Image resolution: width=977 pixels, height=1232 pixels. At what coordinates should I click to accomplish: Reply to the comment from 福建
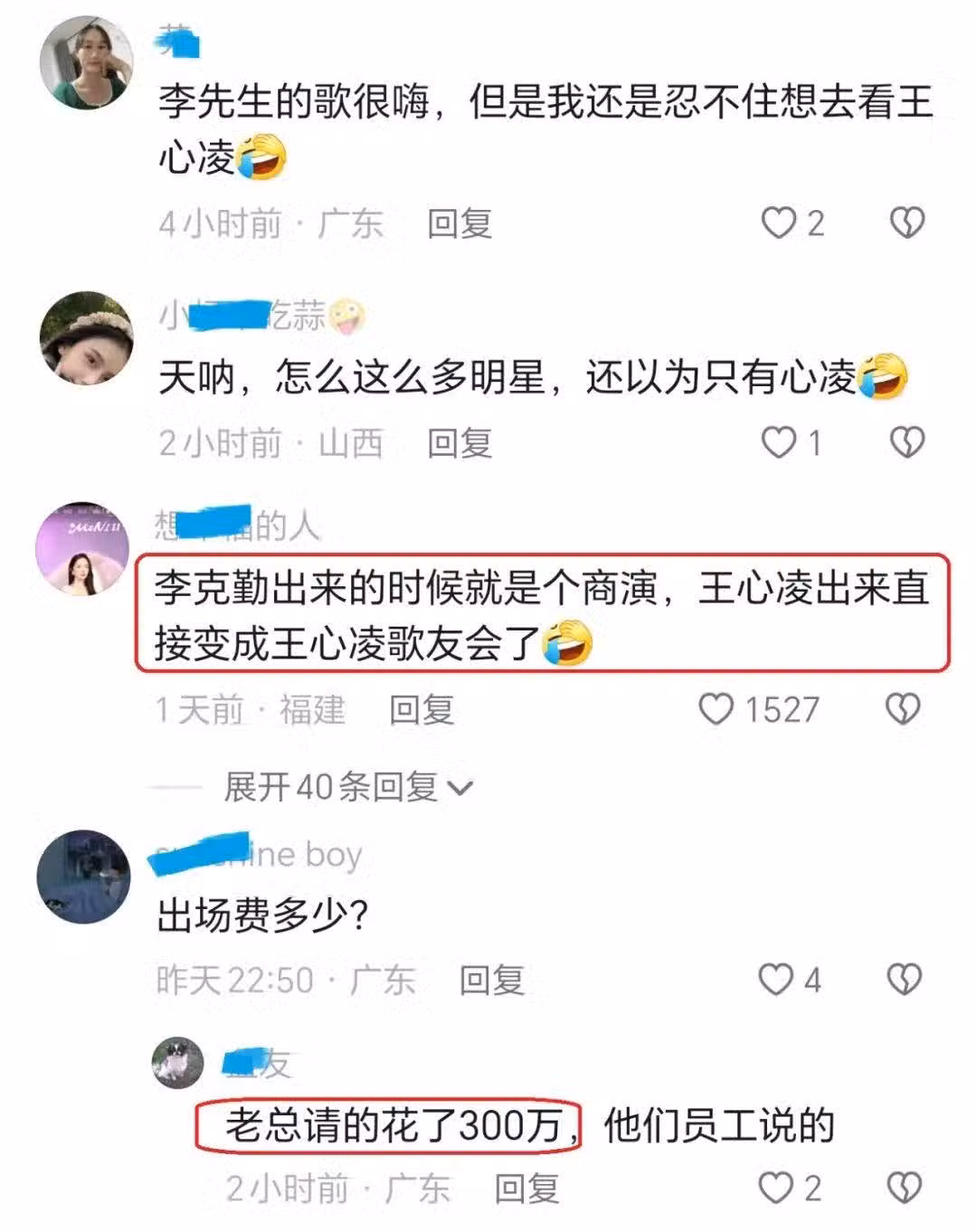click(421, 710)
